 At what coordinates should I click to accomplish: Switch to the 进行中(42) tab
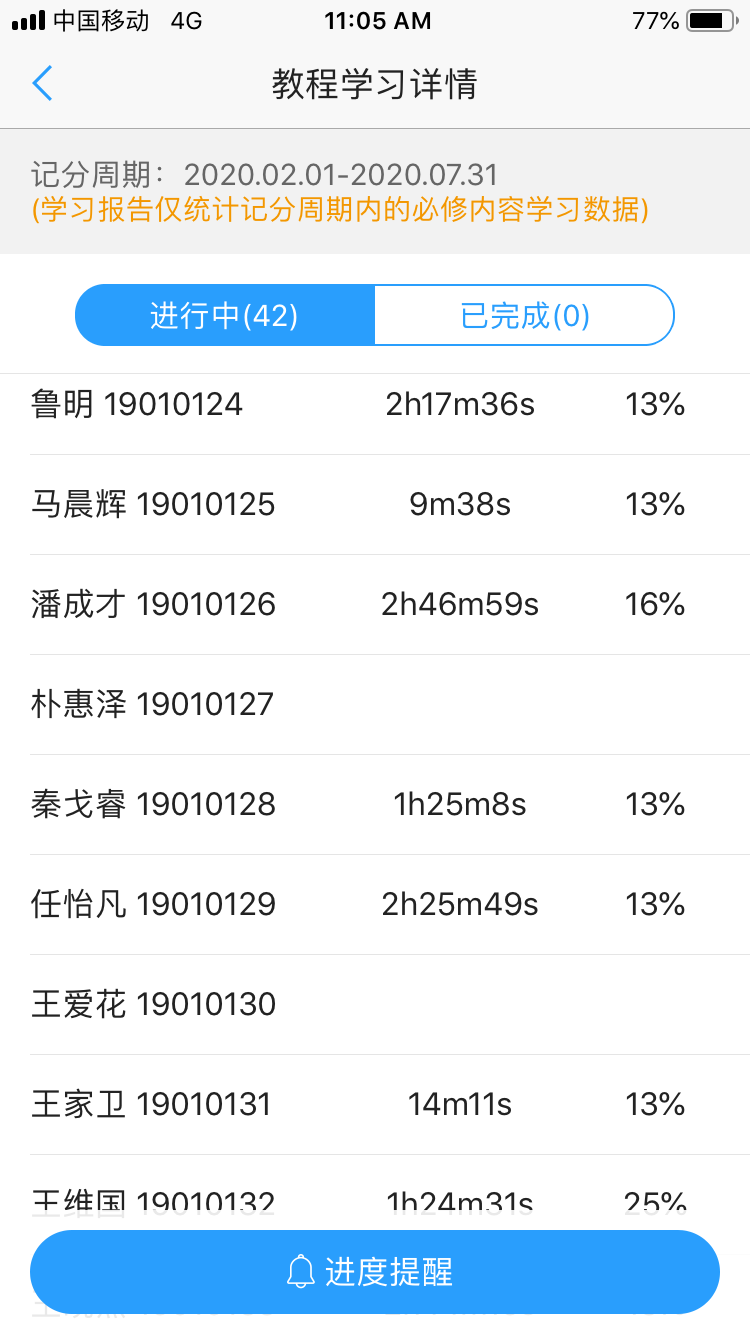225,316
